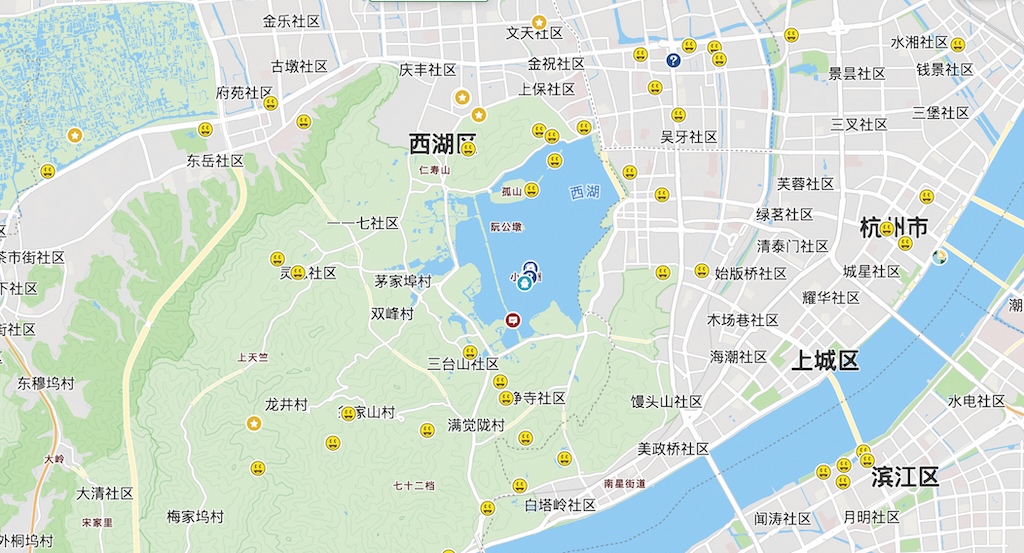Open the smiley marker beside 孤山
Screen dimensions: 1024x553
[532, 189]
